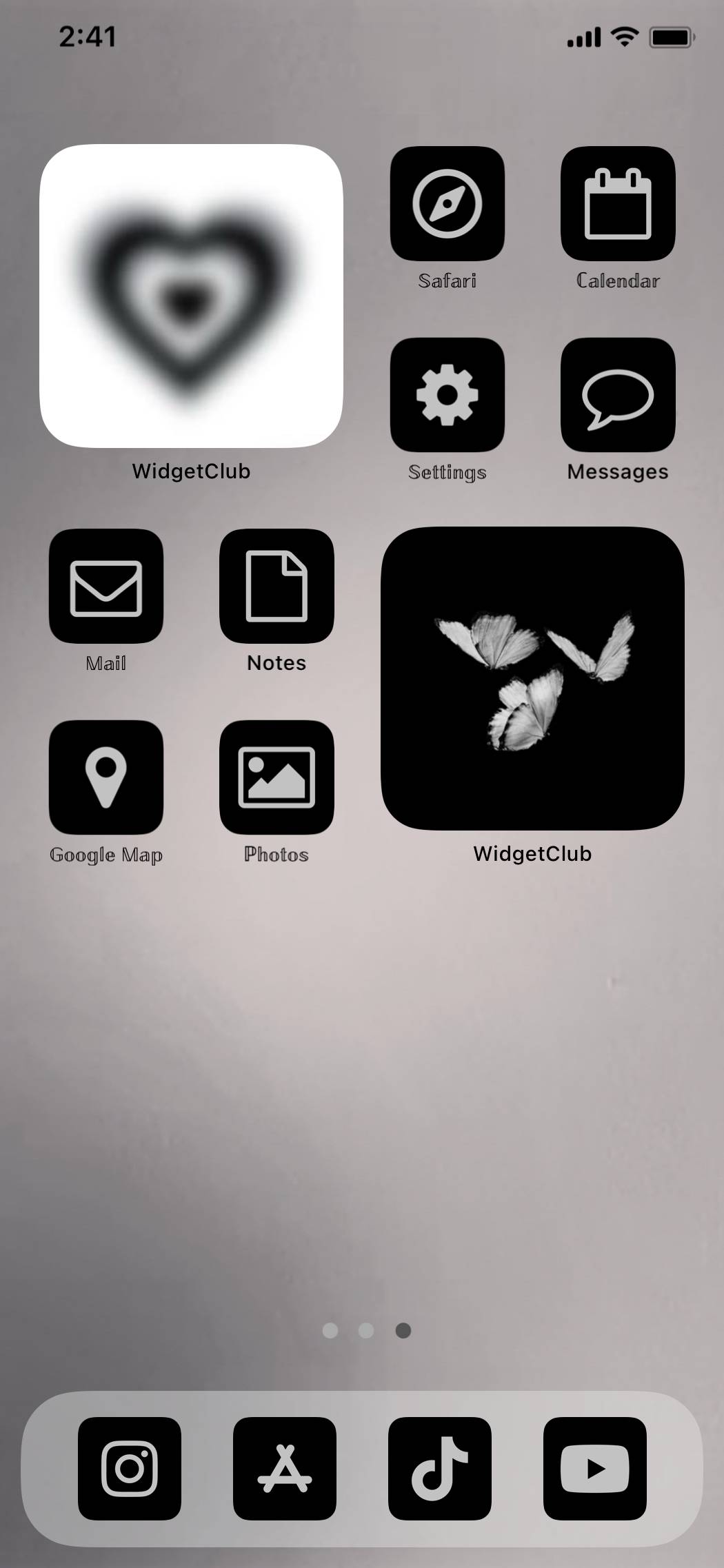
Task: Open the Photos app
Action: (276, 777)
